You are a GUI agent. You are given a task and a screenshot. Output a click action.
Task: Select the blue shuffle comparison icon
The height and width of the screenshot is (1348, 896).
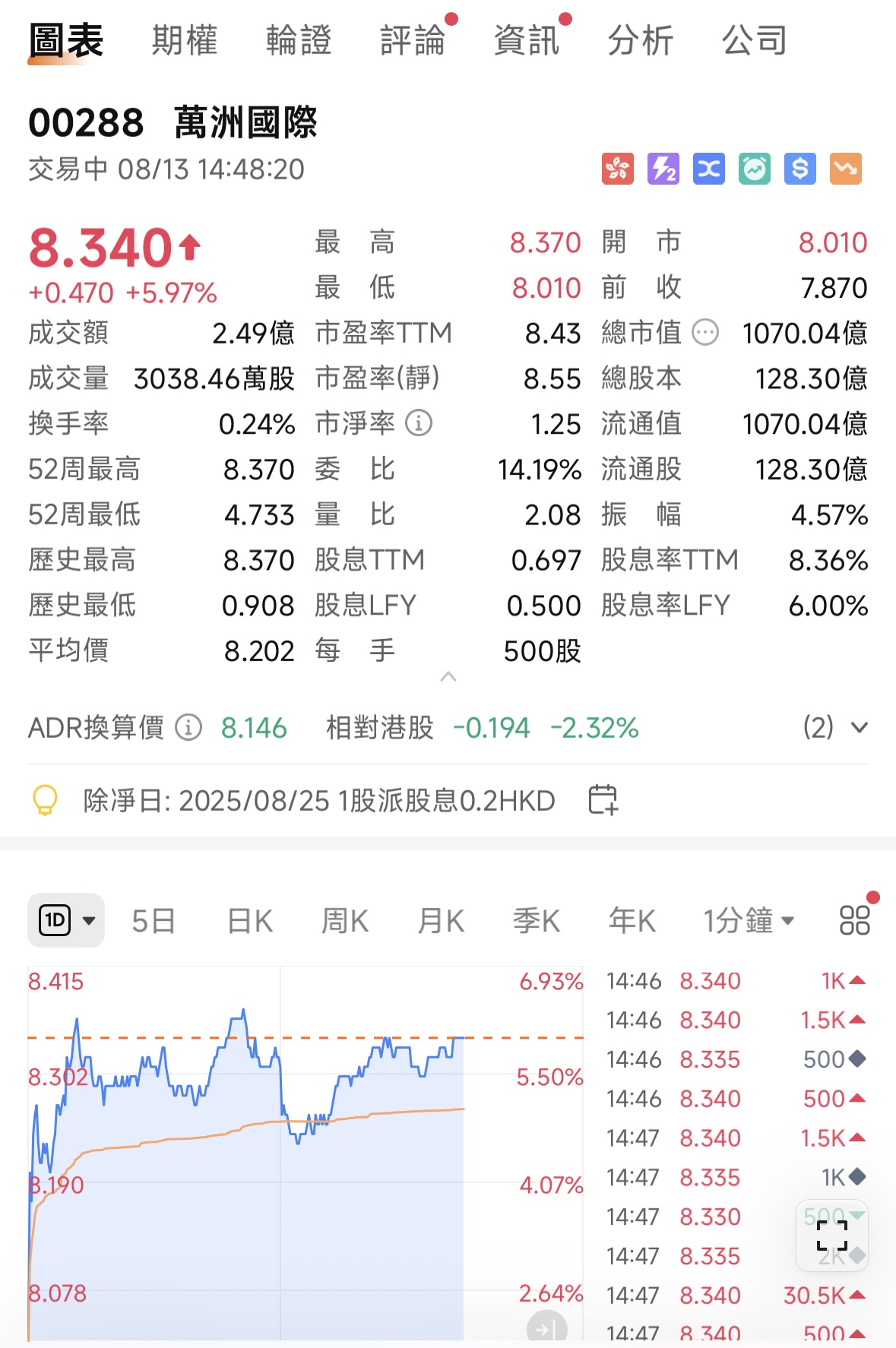[x=708, y=169]
